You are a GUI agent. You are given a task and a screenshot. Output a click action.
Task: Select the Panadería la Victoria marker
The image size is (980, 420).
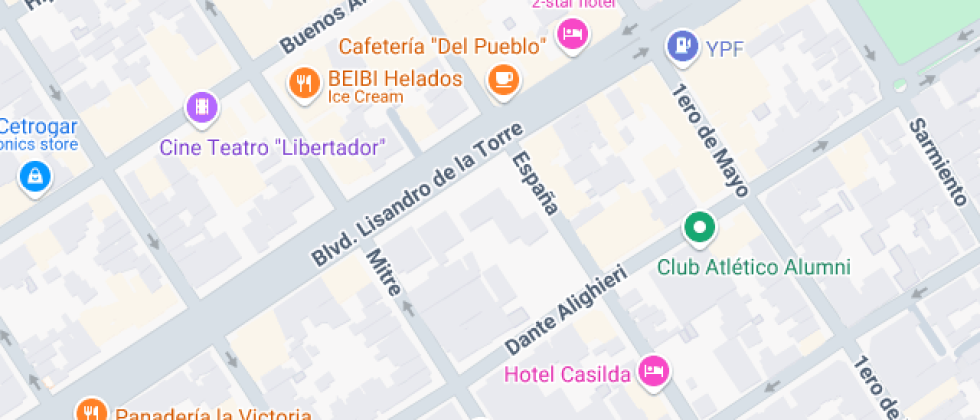92,410
